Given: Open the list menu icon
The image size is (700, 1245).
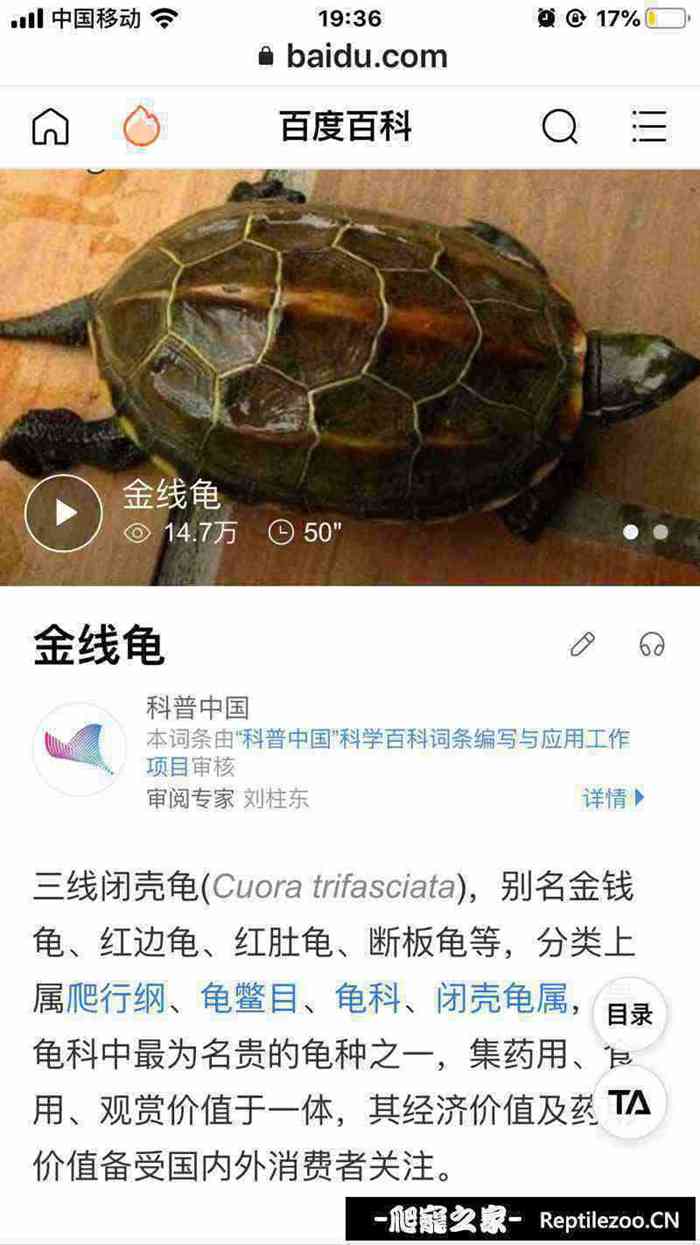Looking at the screenshot, I should (x=649, y=127).
